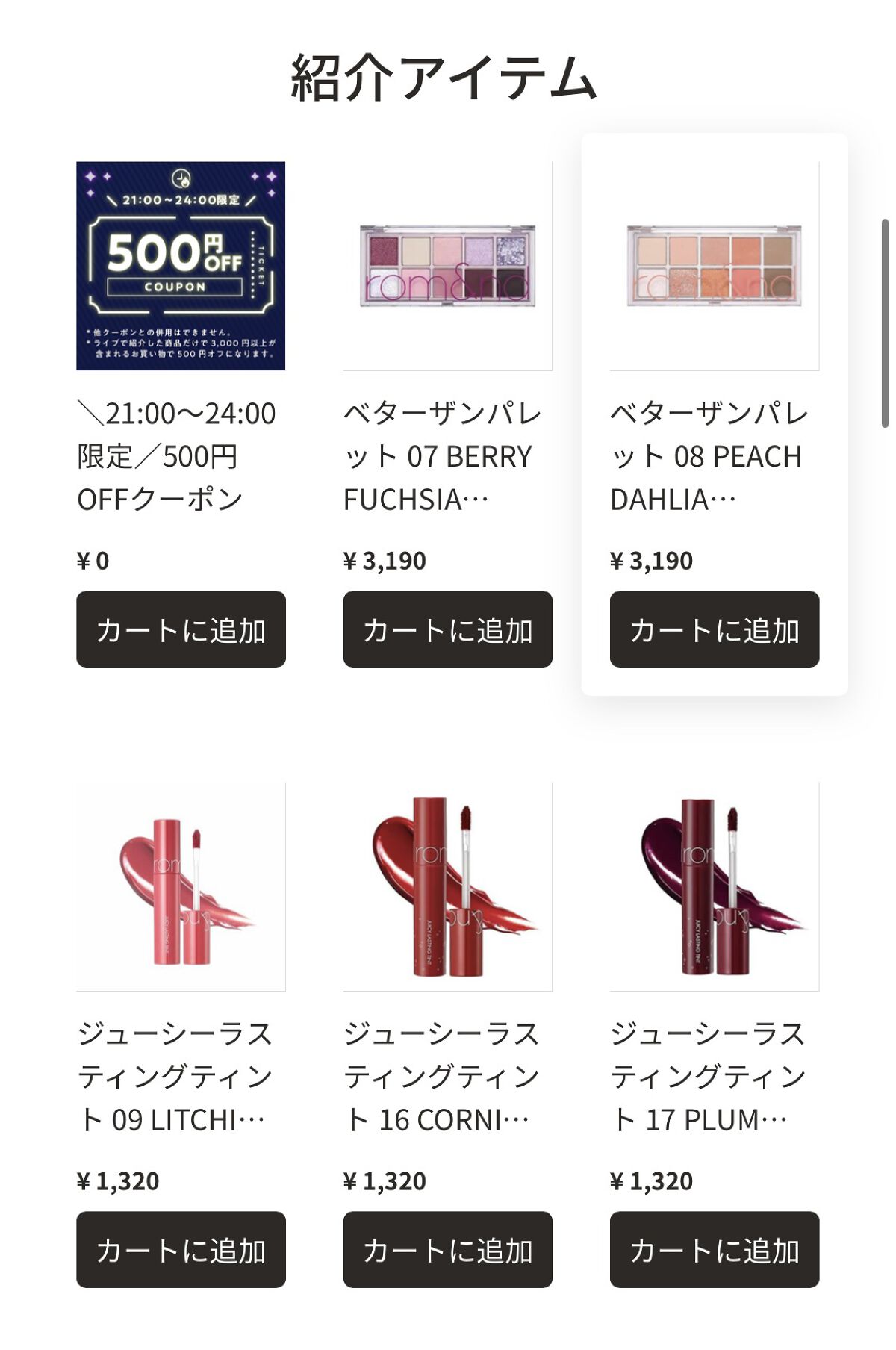
Task: View the 09 LITCHI tint product image
Action: click(181, 886)
